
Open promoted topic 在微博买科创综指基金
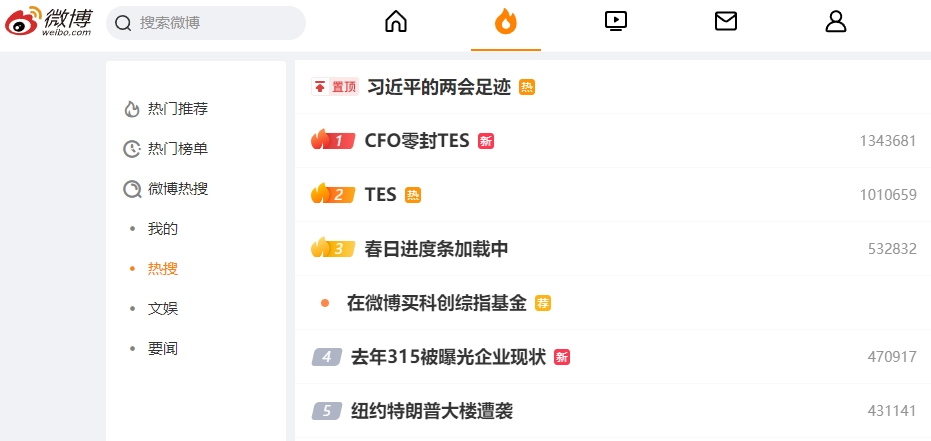(436, 303)
